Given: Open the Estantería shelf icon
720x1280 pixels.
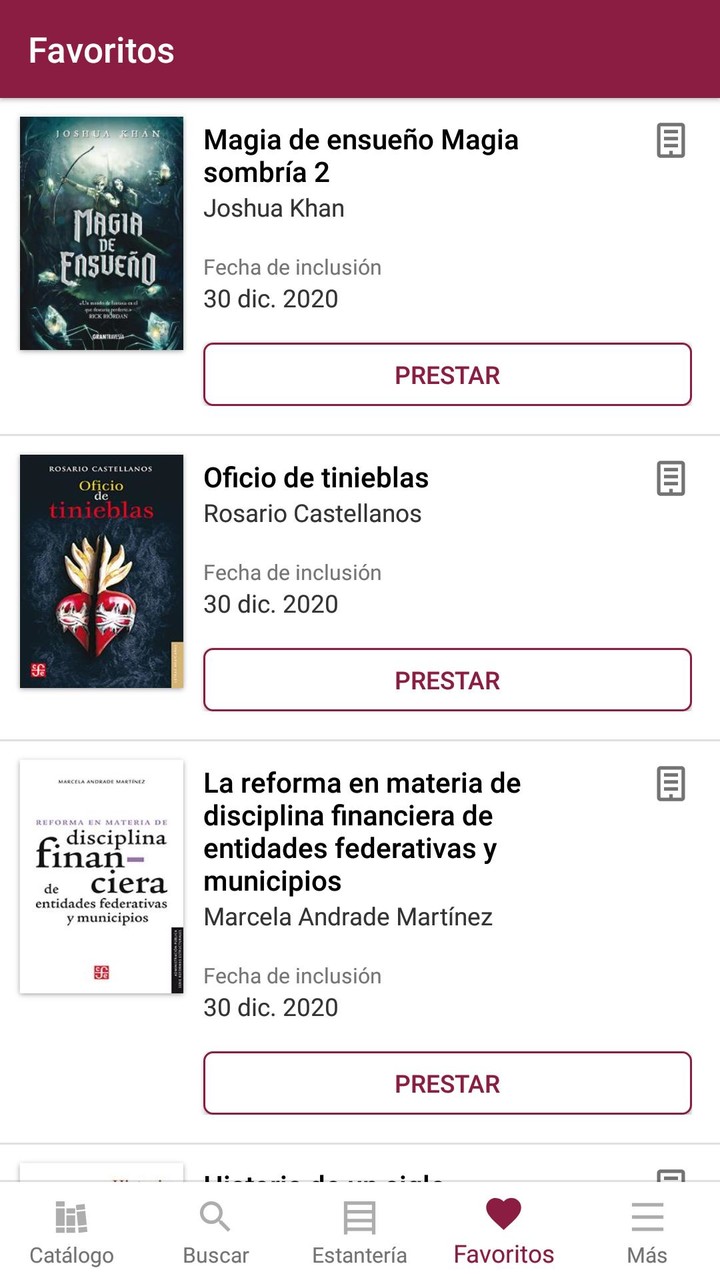Looking at the screenshot, I should (x=360, y=1216).
